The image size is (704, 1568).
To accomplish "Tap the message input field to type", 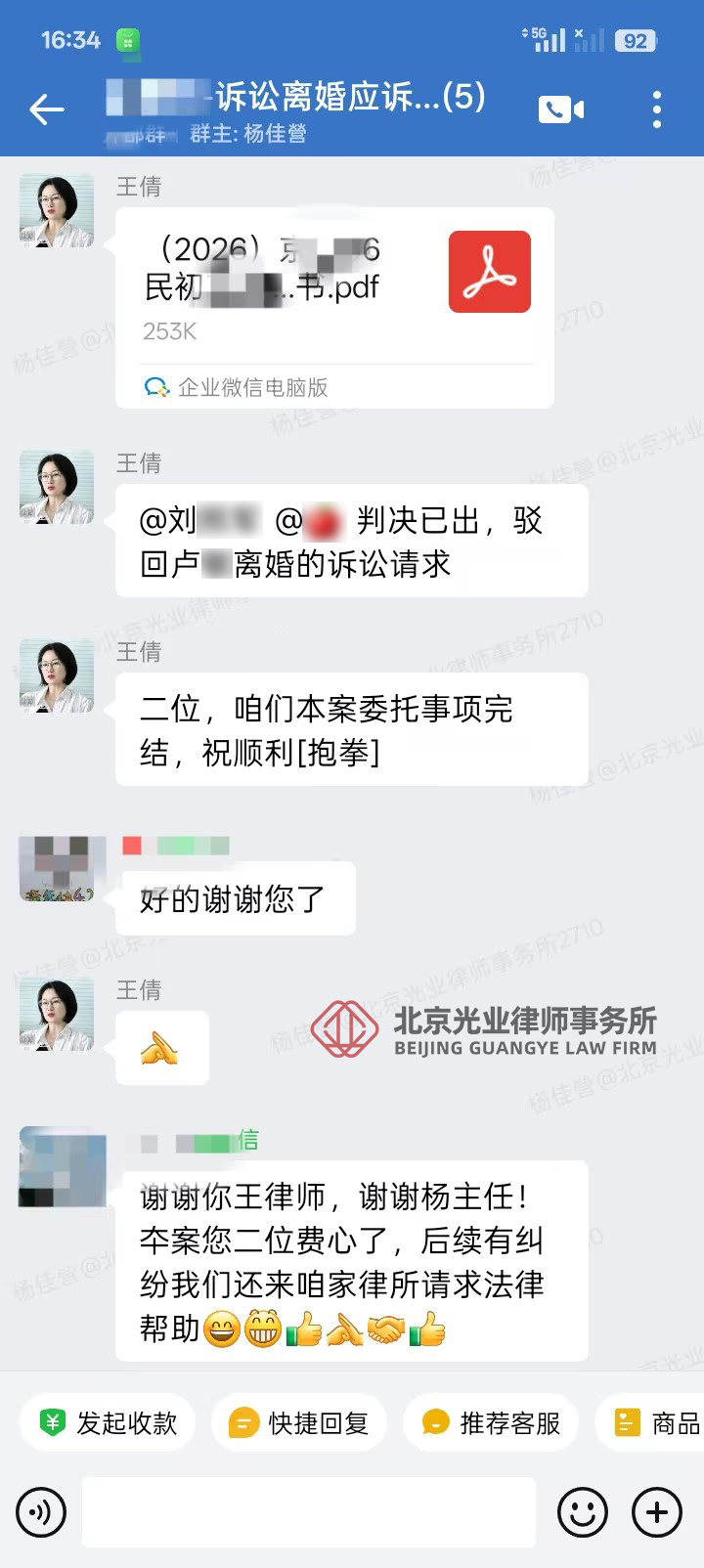I will 310,1511.
